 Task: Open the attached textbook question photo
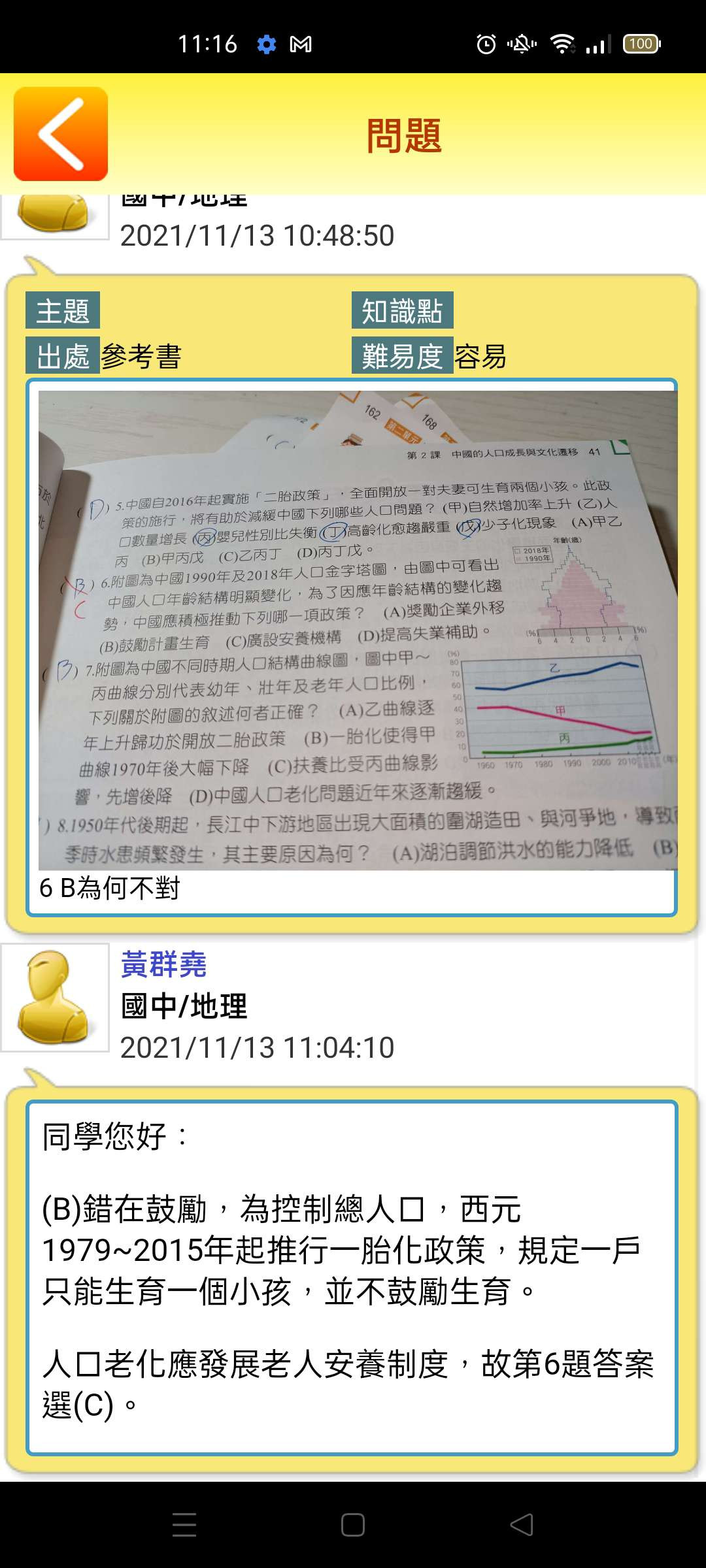[358, 630]
